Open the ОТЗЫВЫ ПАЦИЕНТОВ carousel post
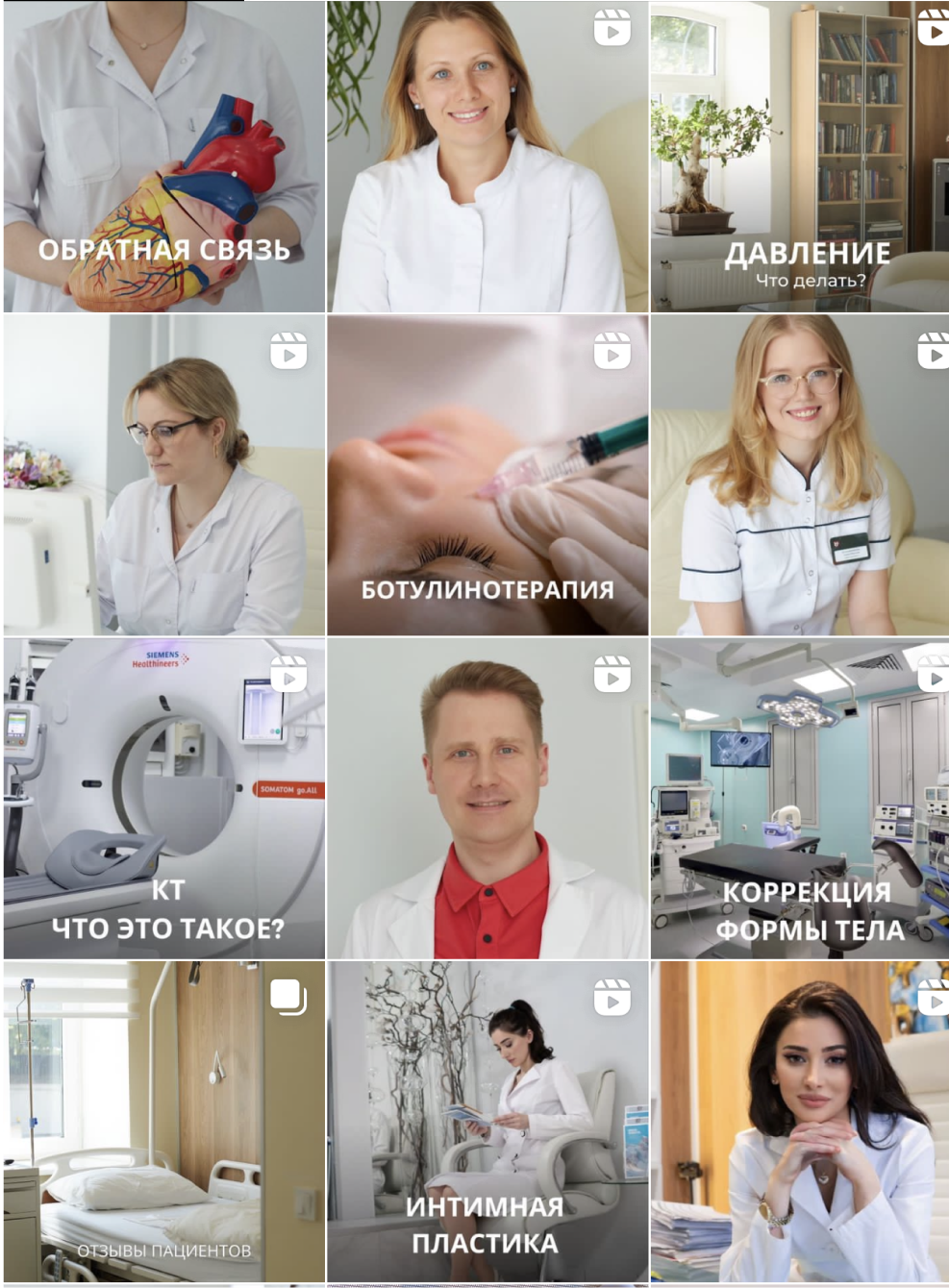 (162, 1121)
